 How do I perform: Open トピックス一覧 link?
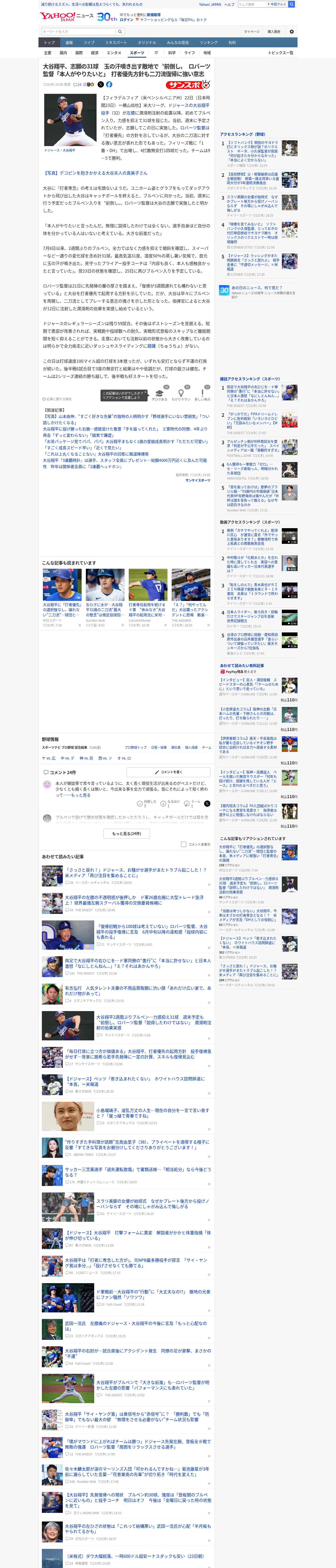tap(281, 53)
